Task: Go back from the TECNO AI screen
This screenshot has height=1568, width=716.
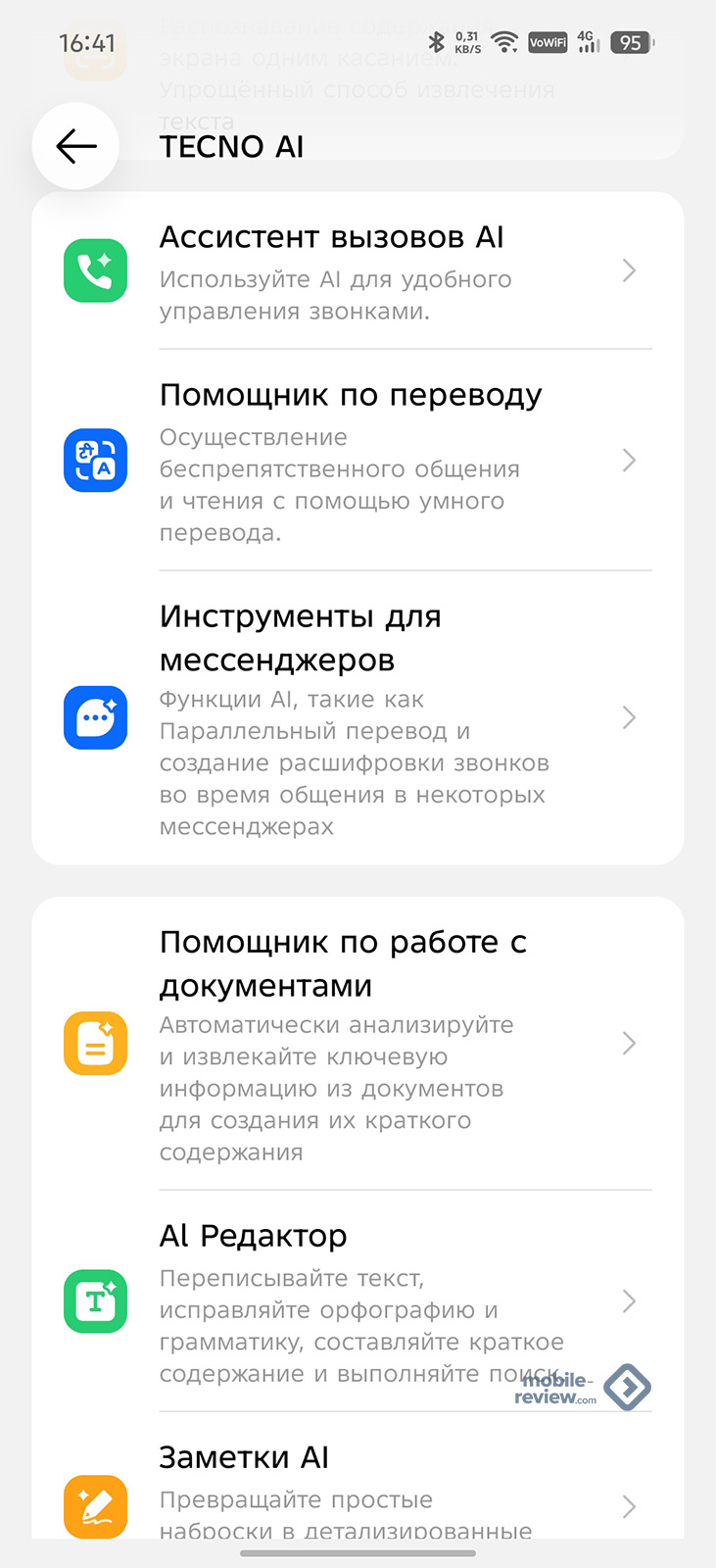Action: pyautogui.click(x=75, y=147)
